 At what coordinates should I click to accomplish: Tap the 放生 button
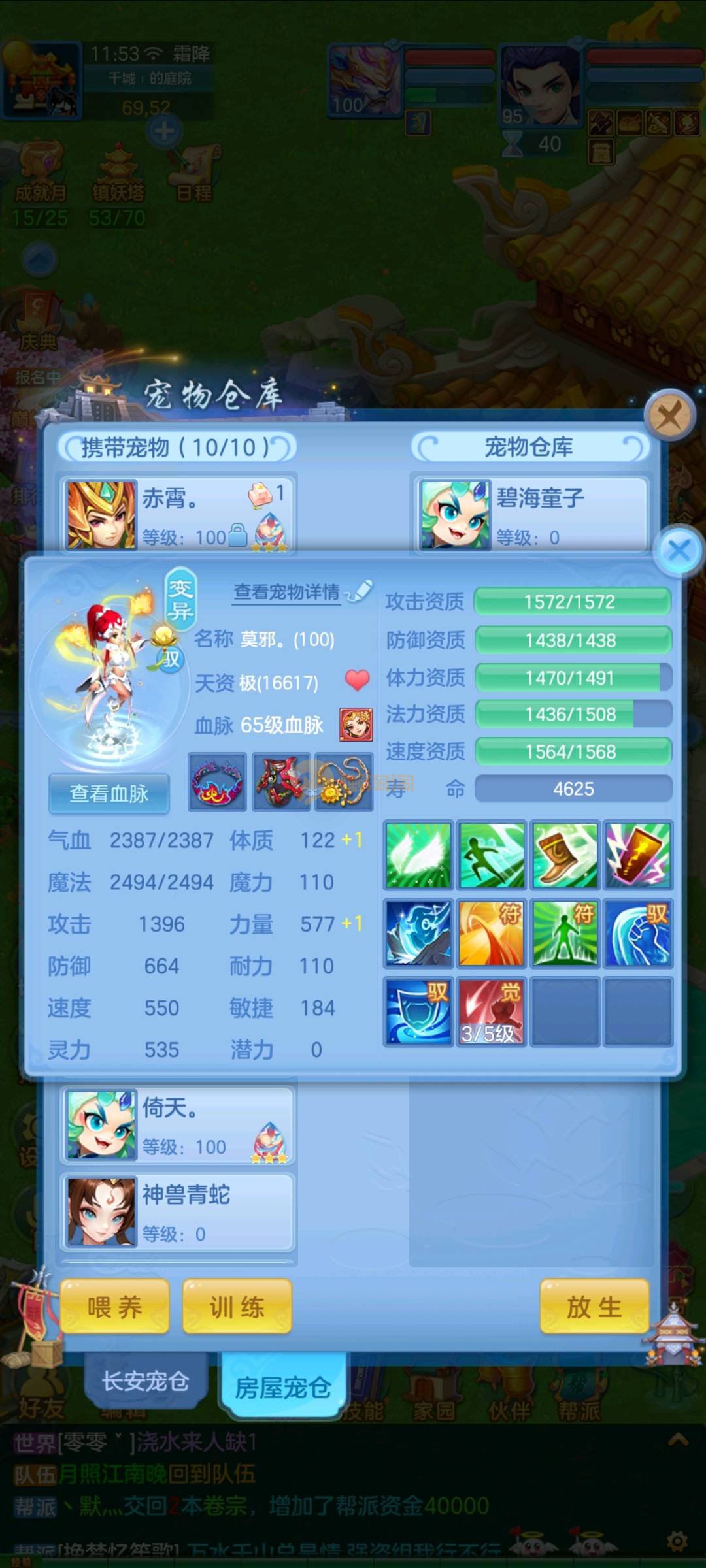[594, 1307]
